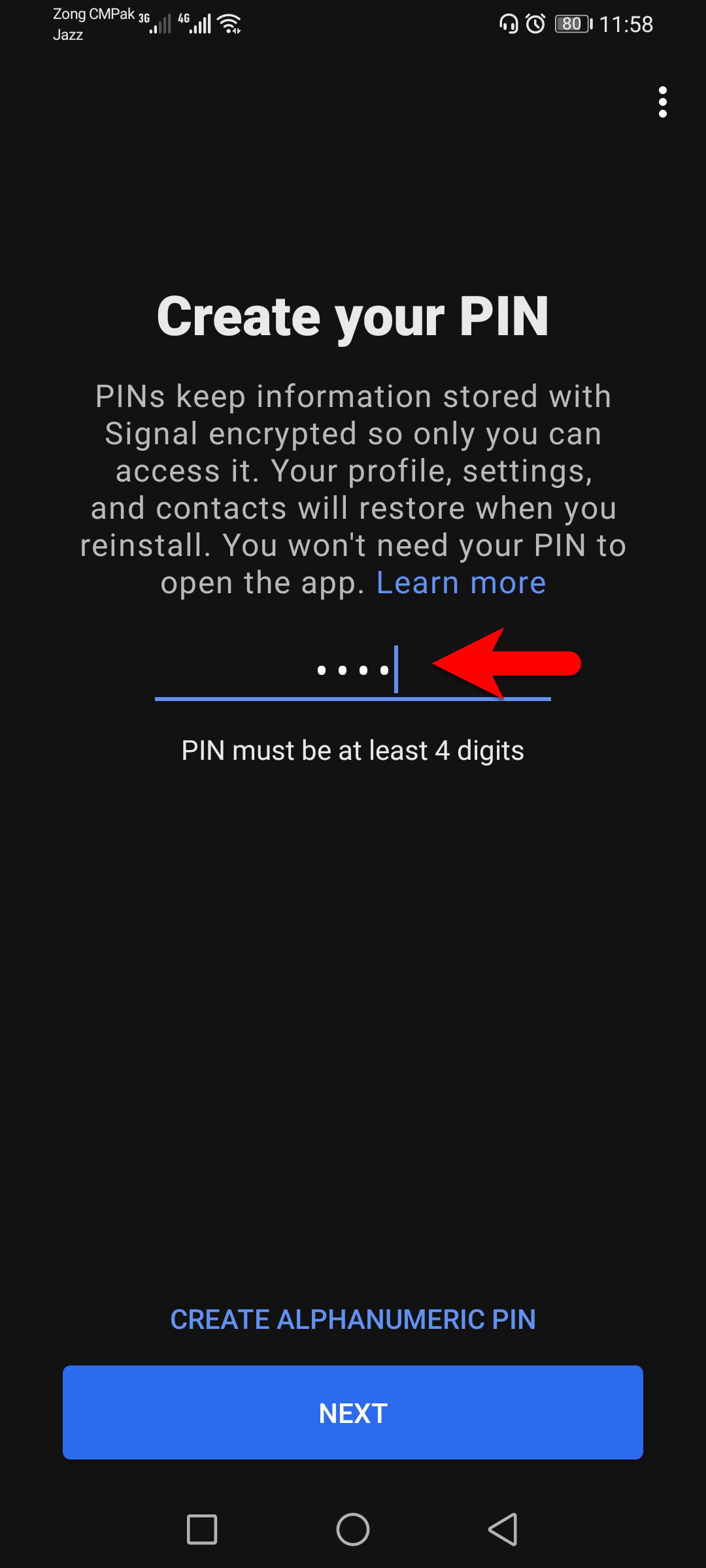Screen dimensions: 706x1568
Task: Focus the PIN entry field
Action: (352, 671)
